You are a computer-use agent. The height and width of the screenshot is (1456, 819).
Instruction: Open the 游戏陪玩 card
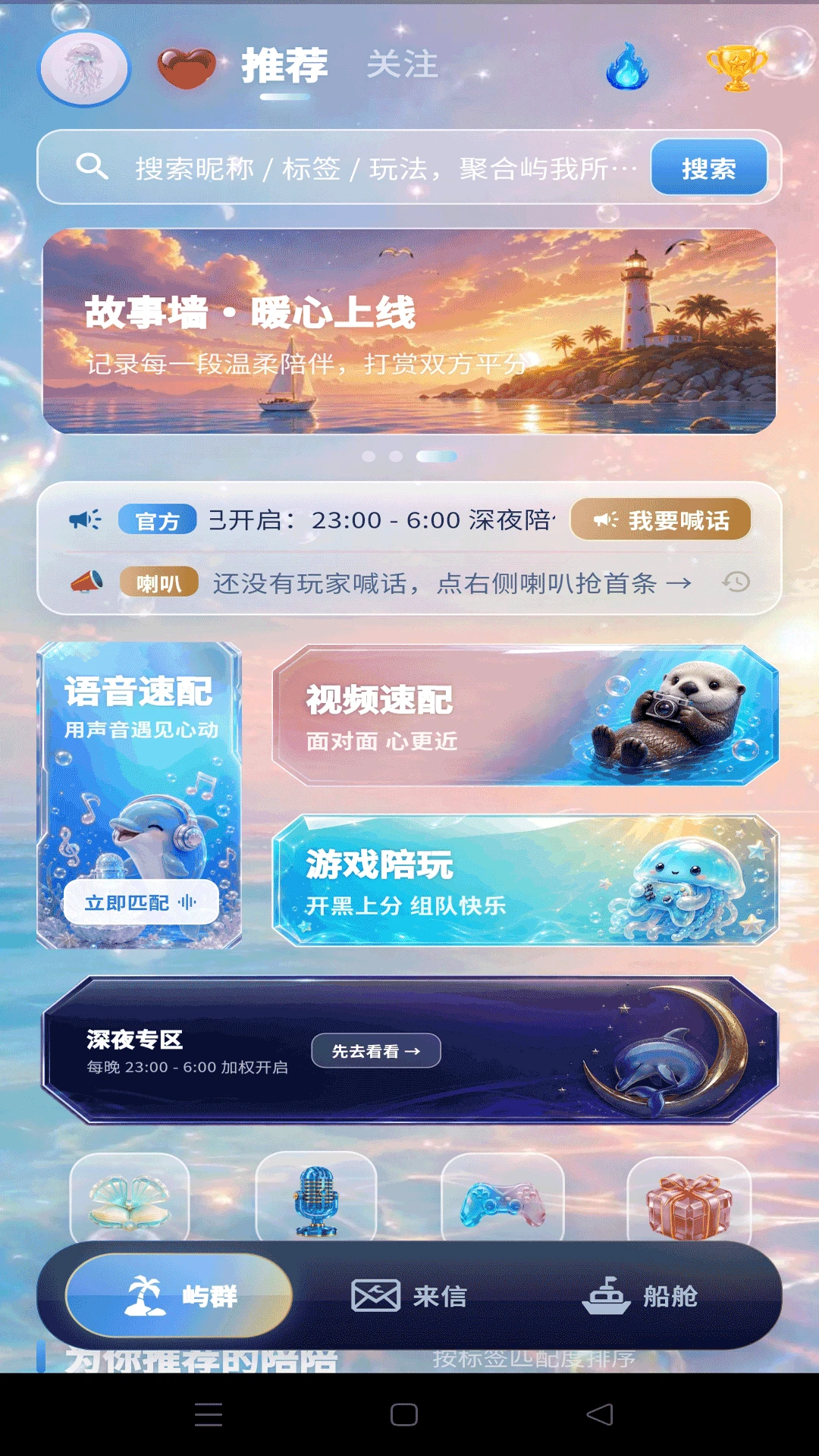tap(526, 881)
